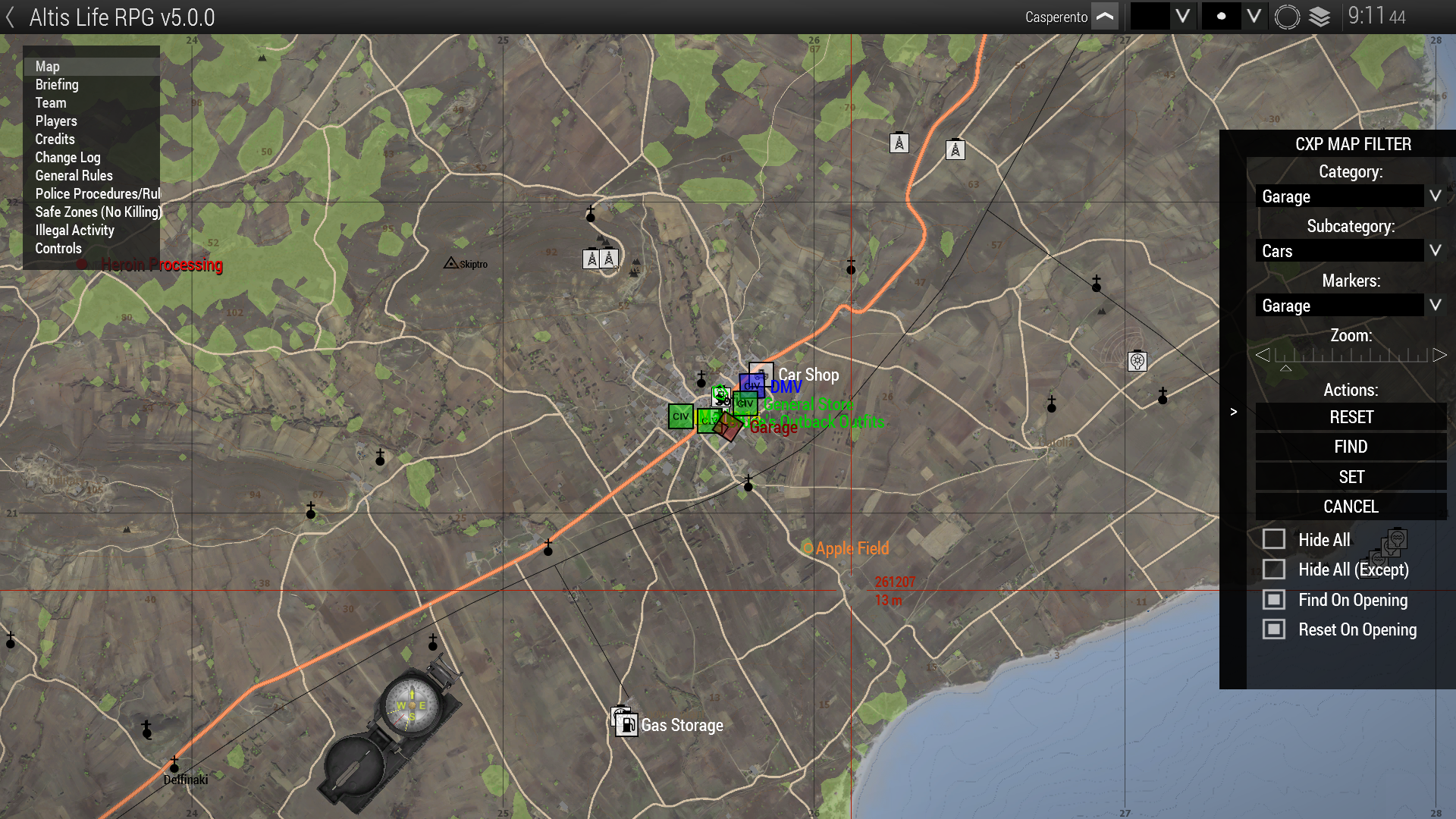
Task: Check the Hide All box
Action: pos(1274,539)
